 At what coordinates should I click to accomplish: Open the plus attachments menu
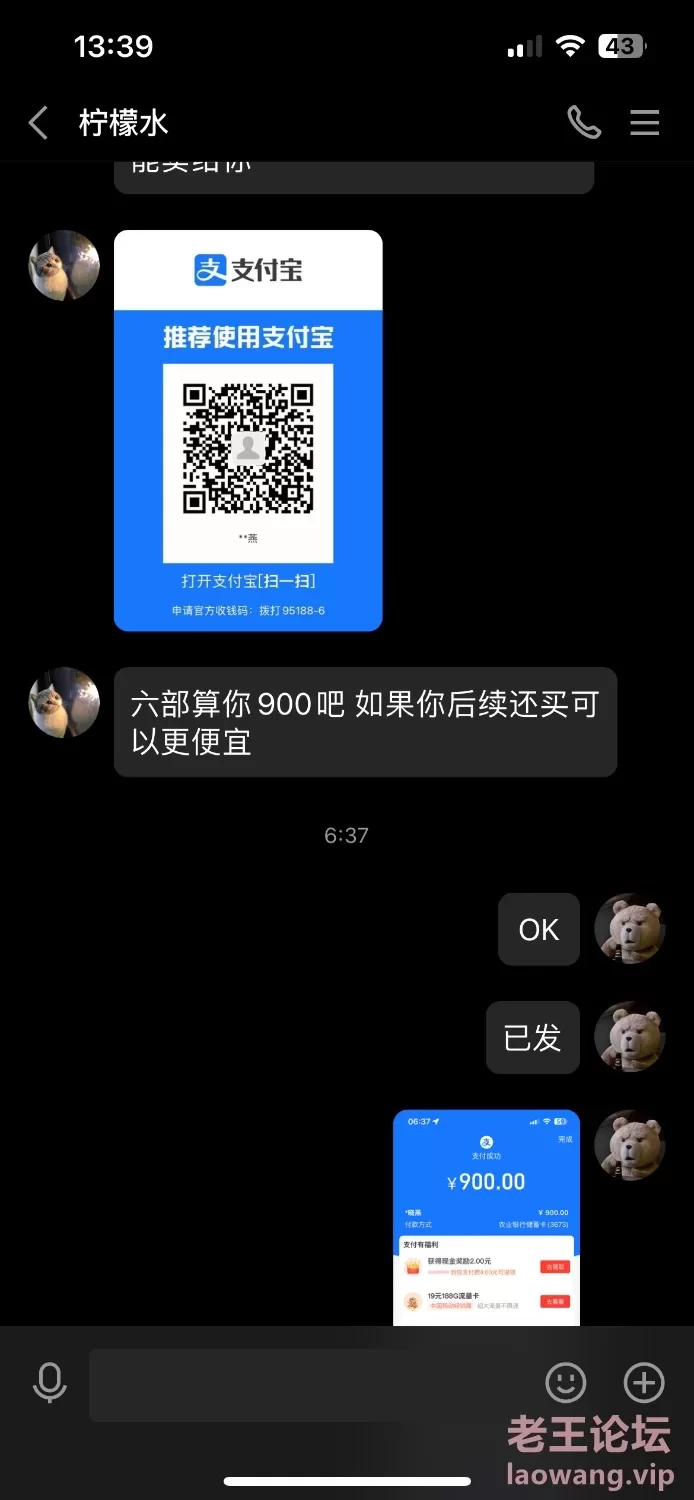tap(644, 1384)
